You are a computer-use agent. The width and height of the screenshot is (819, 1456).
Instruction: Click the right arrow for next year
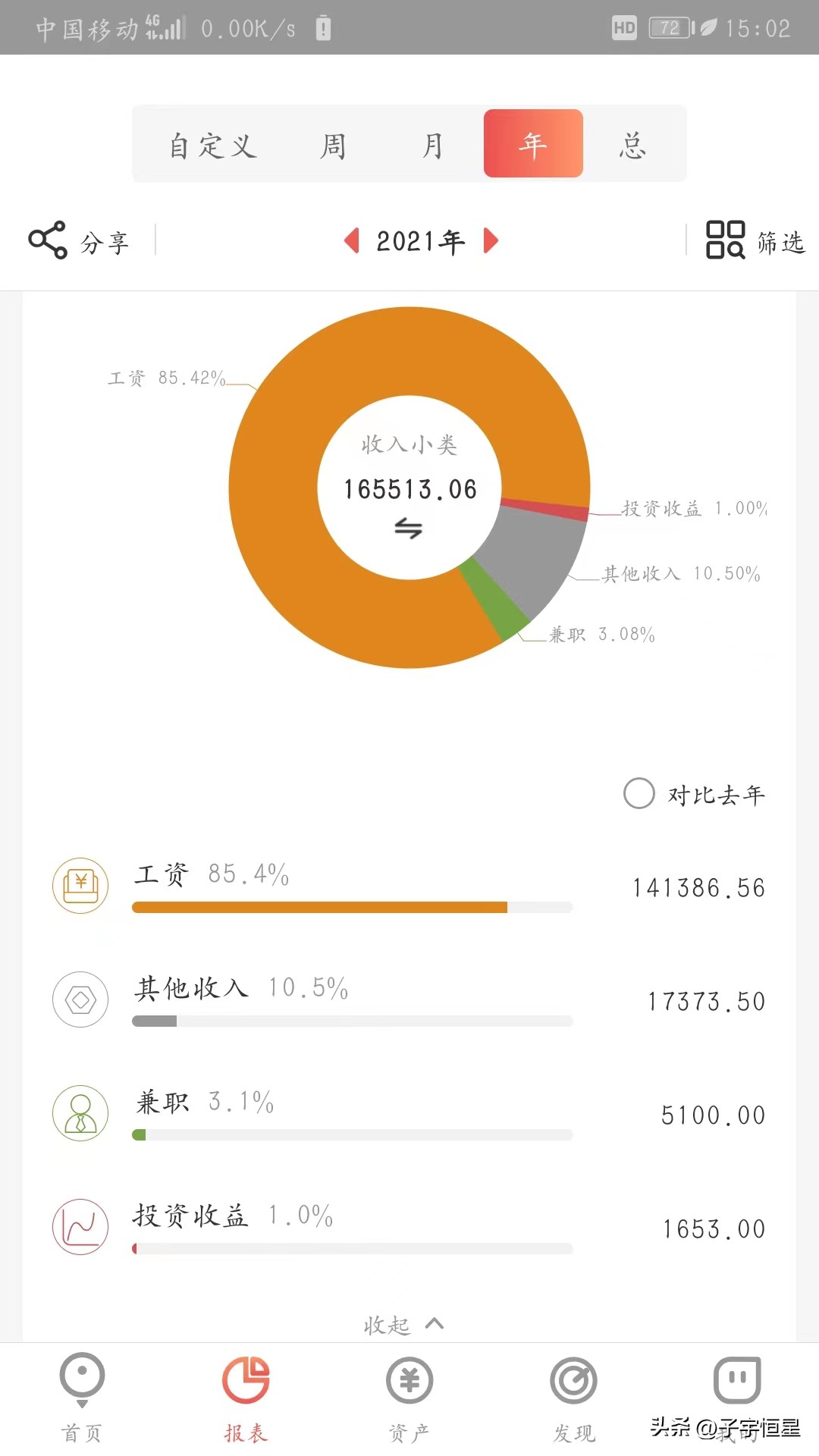point(491,240)
